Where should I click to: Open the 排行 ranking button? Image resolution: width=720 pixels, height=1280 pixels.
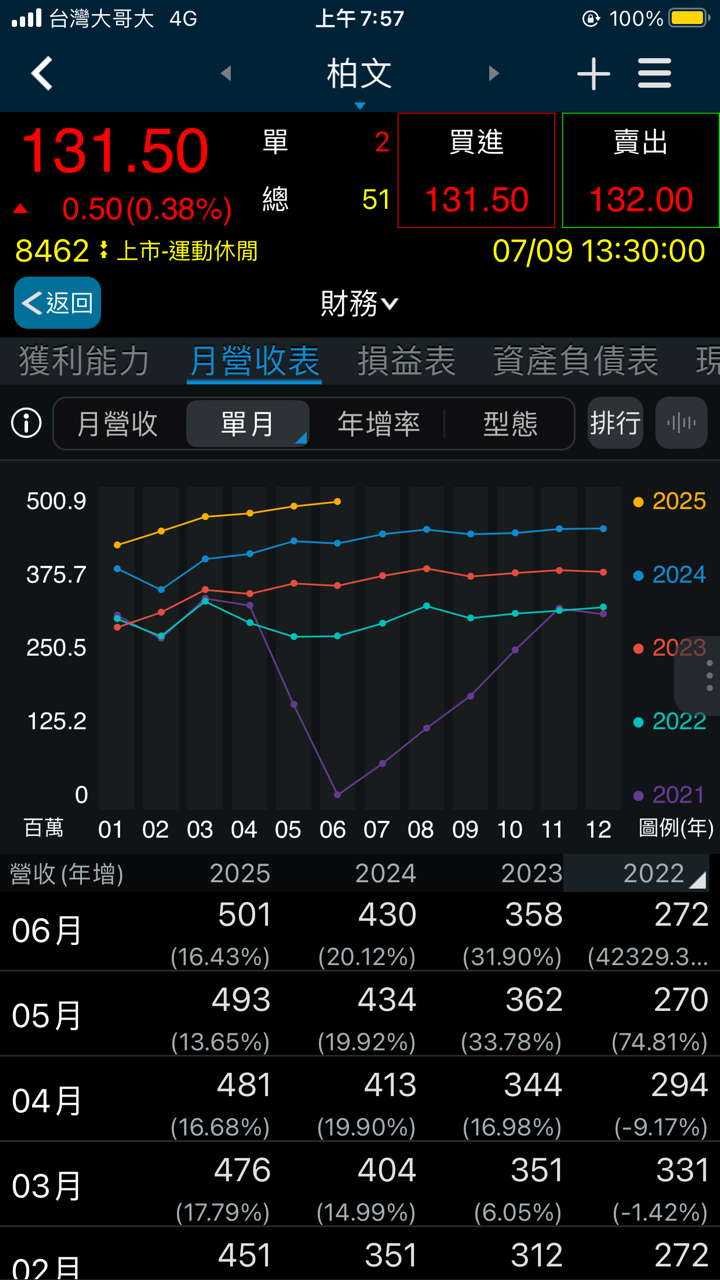point(615,423)
